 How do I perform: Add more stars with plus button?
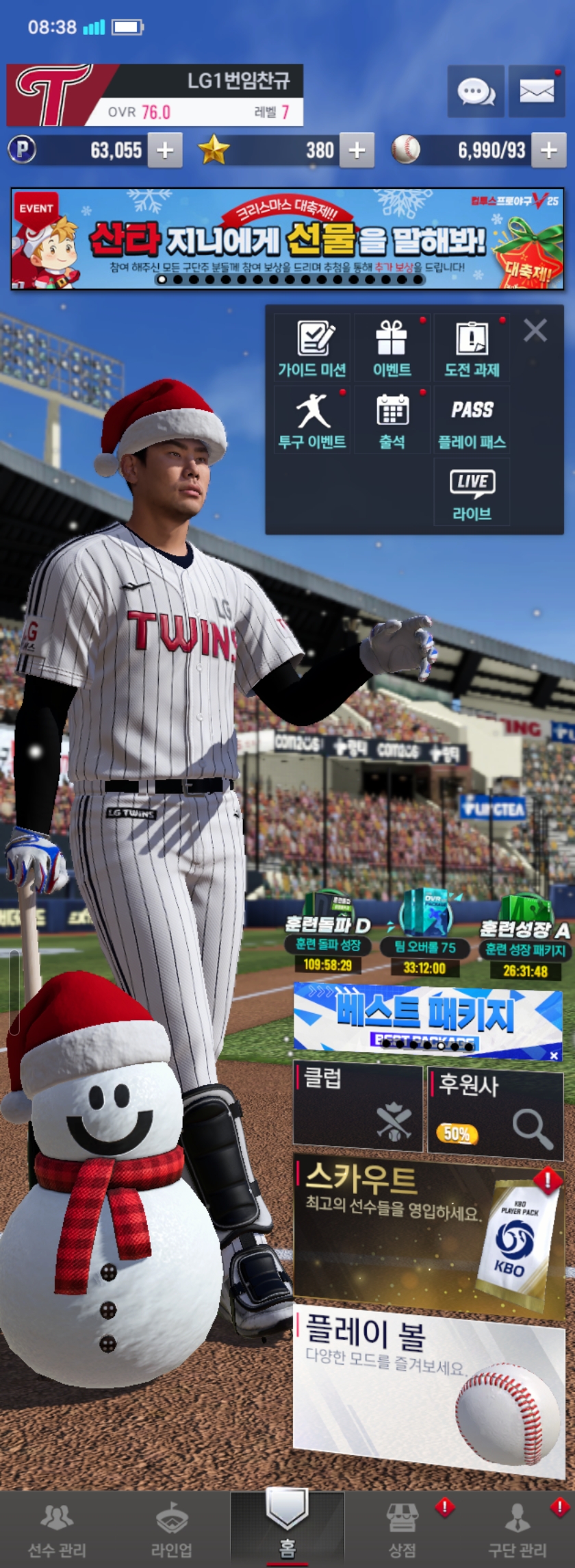357,151
